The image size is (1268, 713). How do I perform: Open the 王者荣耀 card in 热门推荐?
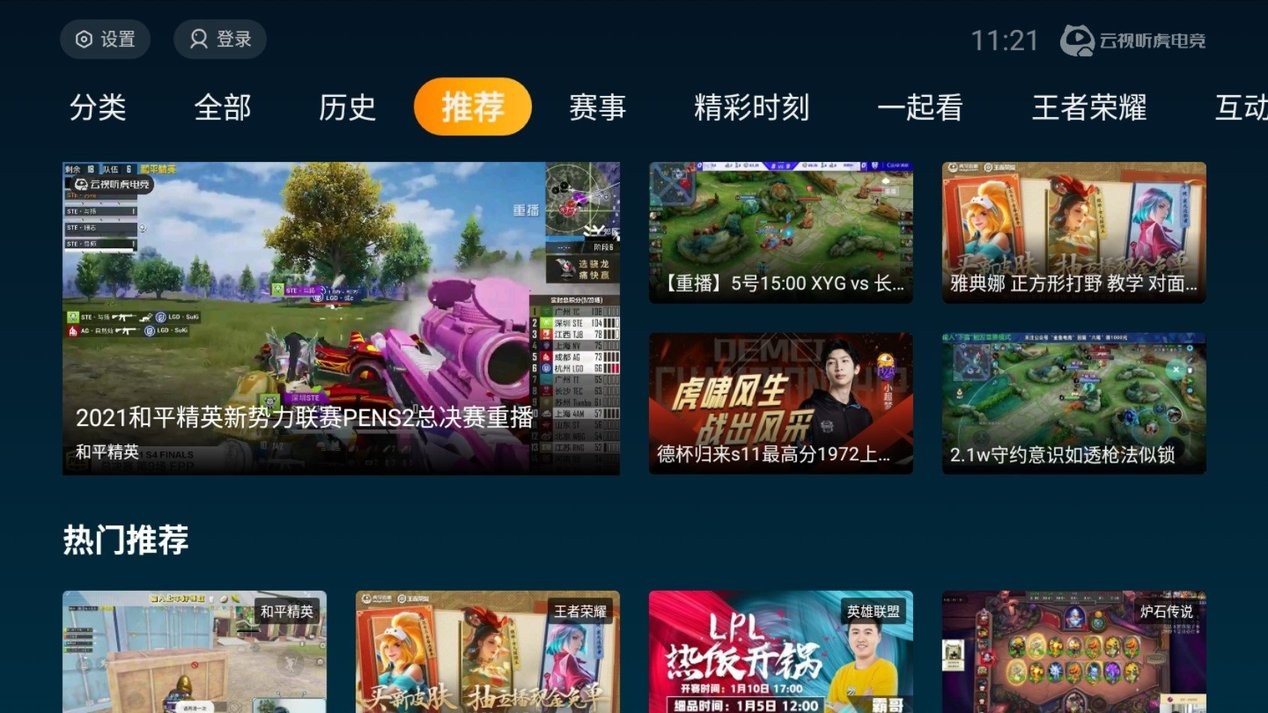pyautogui.click(x=487, y=651)
